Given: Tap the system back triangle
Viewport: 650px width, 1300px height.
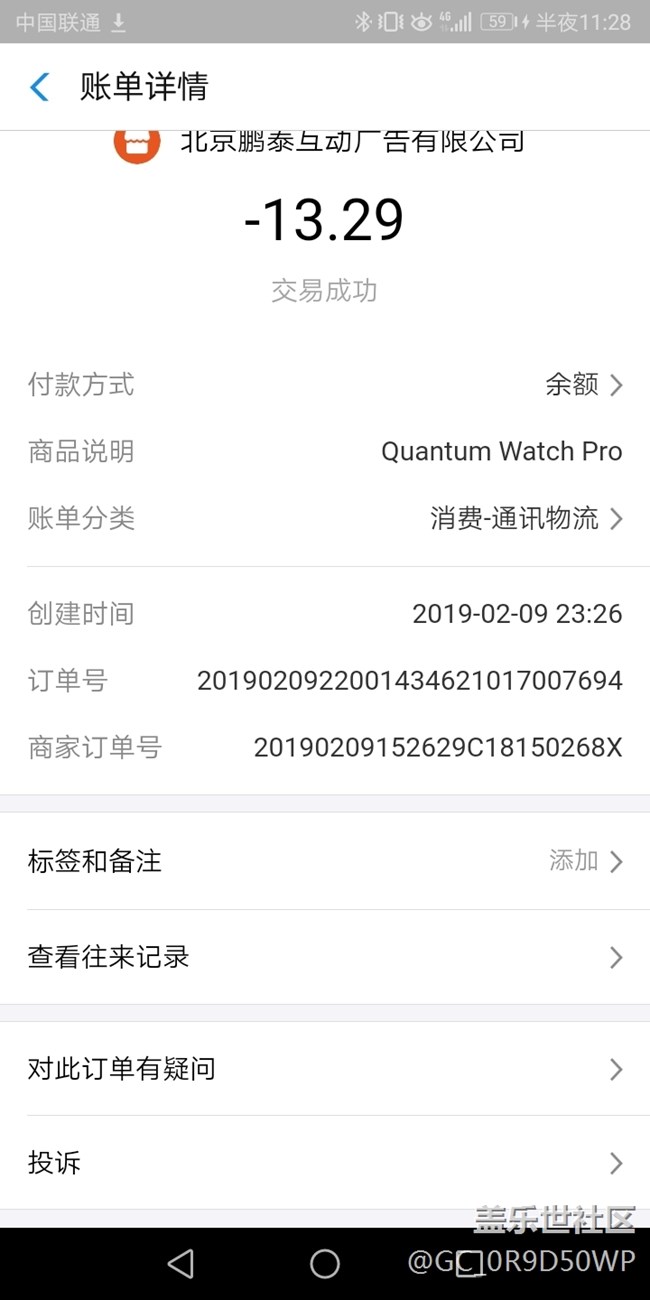Looking at the screenshot, I should pos(181,1263).
